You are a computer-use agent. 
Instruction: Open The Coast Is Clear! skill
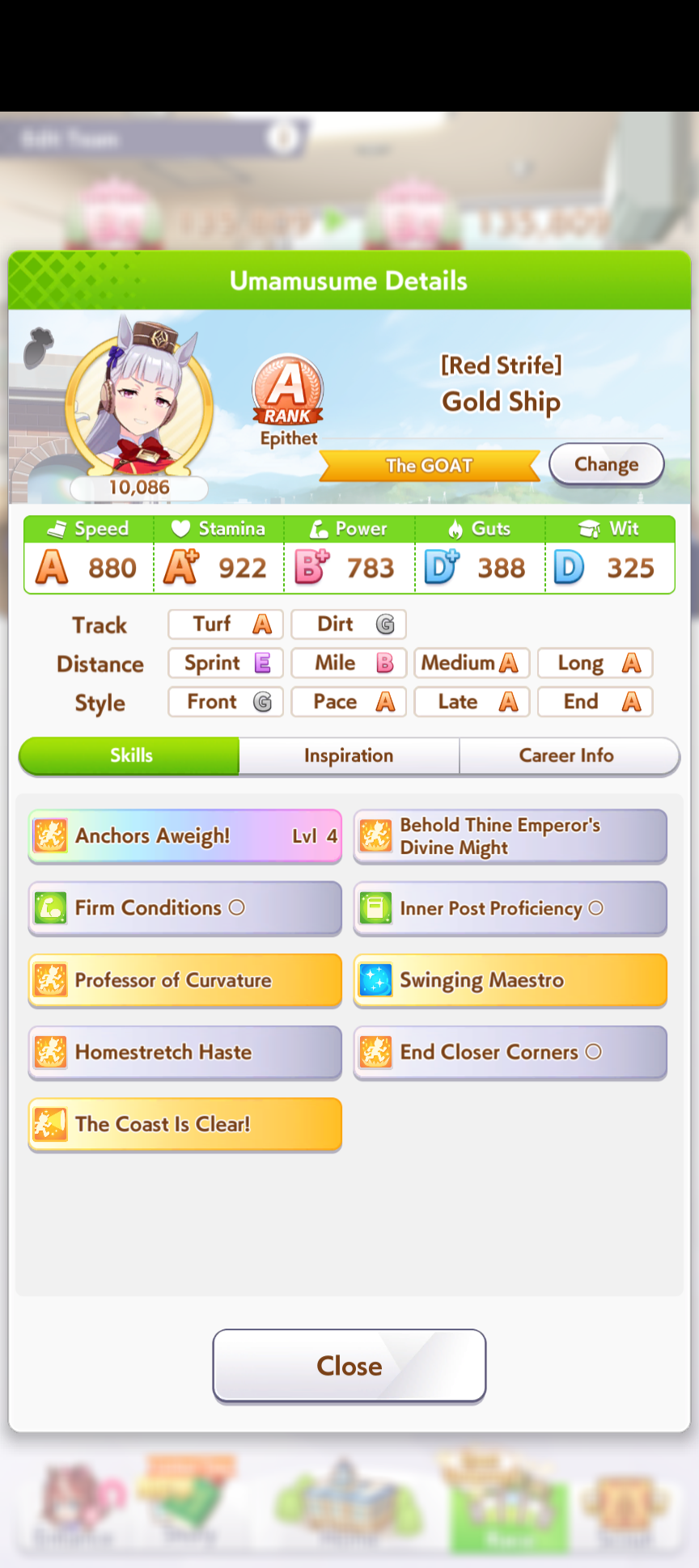(185, 1124)
